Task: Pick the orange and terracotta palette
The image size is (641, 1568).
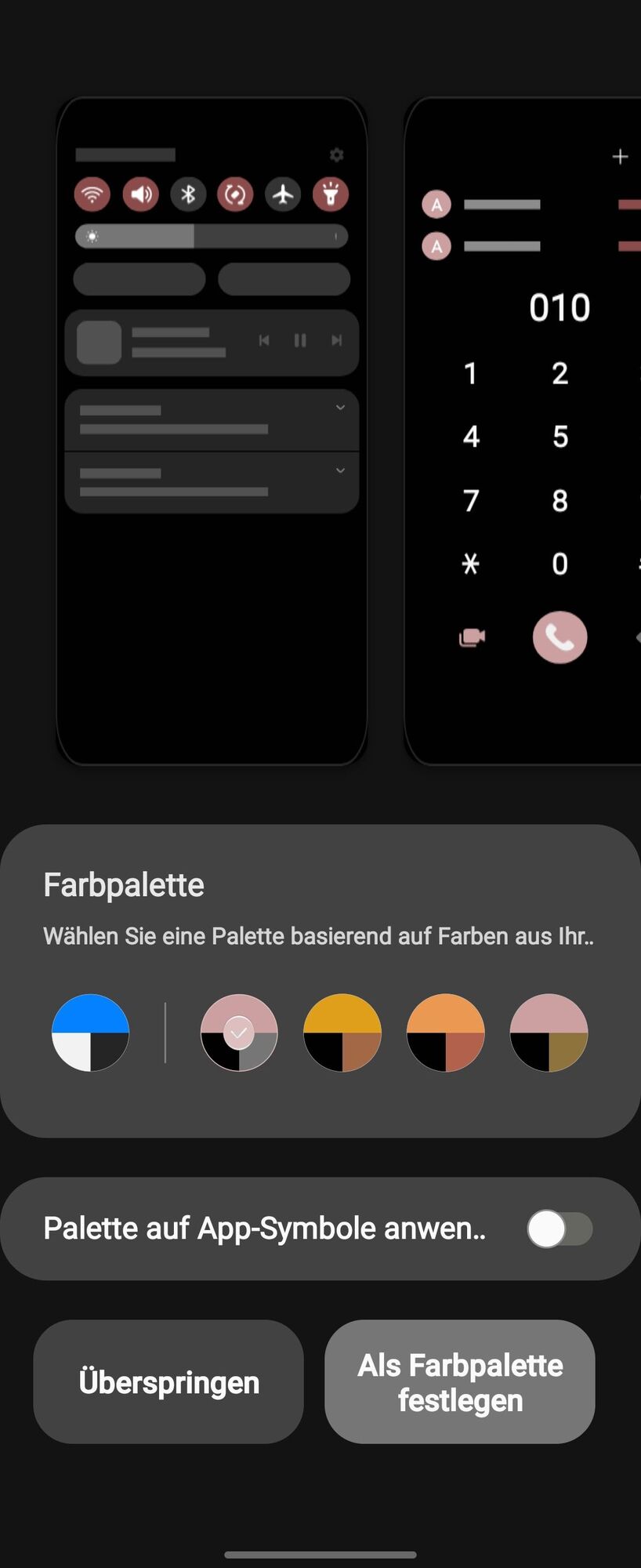Action: point(445,1033)
